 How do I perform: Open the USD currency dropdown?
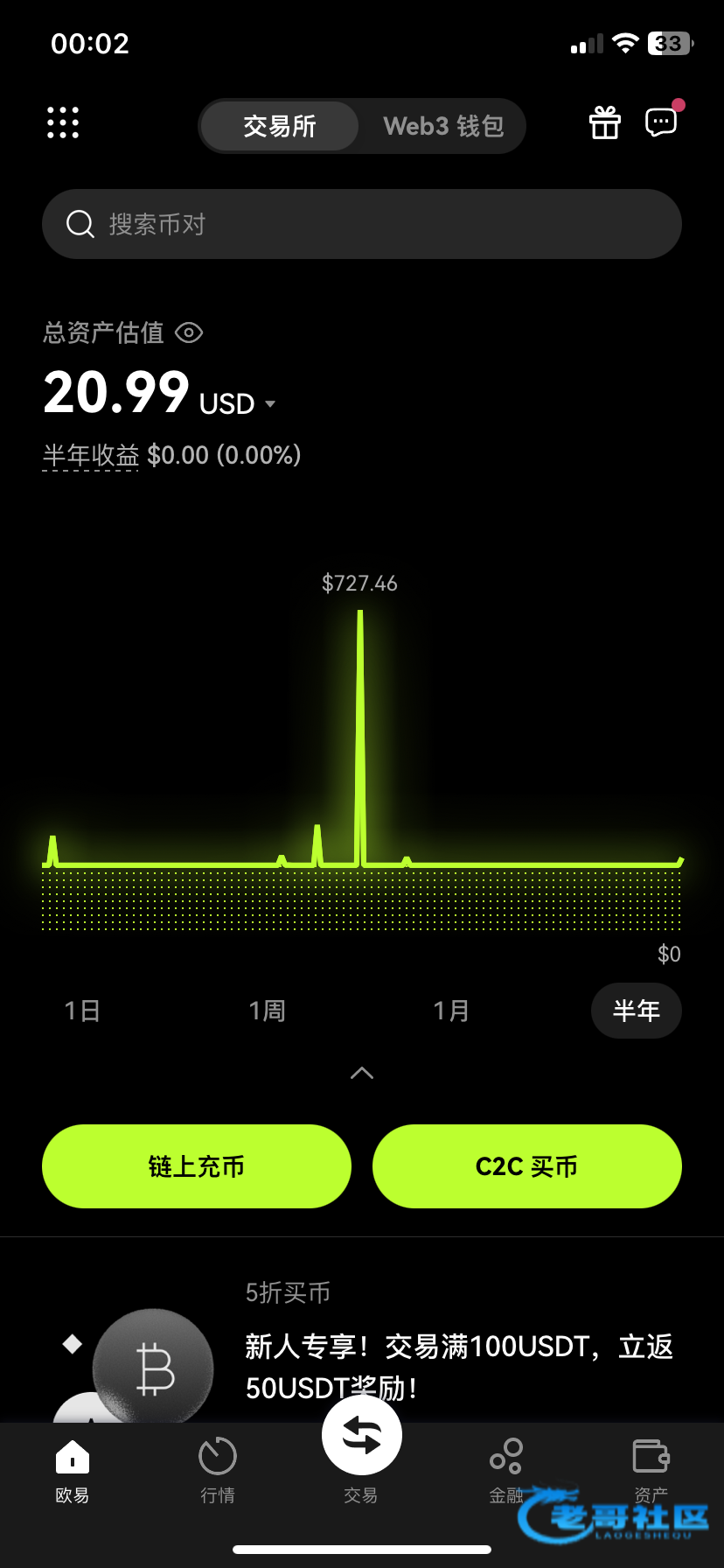(x=238, y=403)
